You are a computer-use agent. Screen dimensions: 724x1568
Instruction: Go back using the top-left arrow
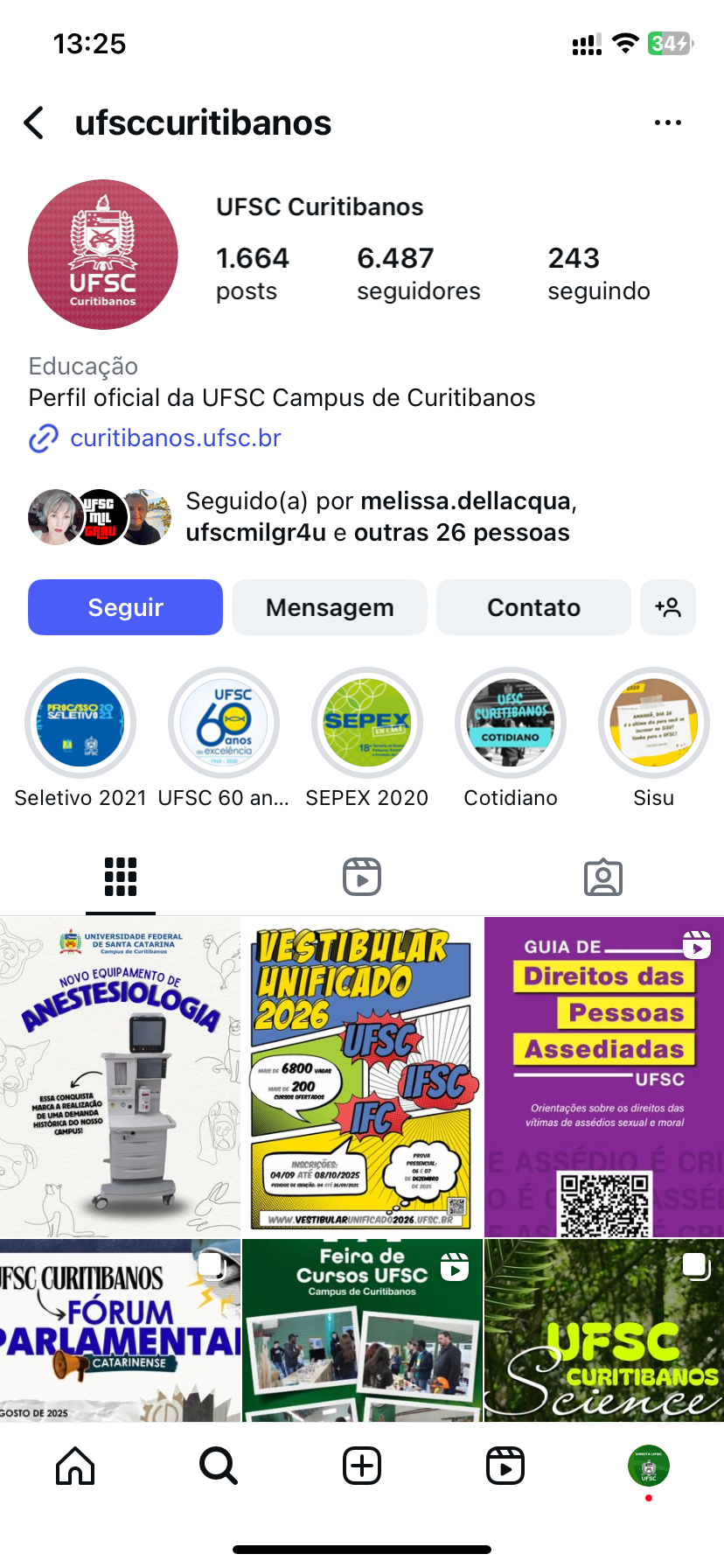tap(35, 123)
